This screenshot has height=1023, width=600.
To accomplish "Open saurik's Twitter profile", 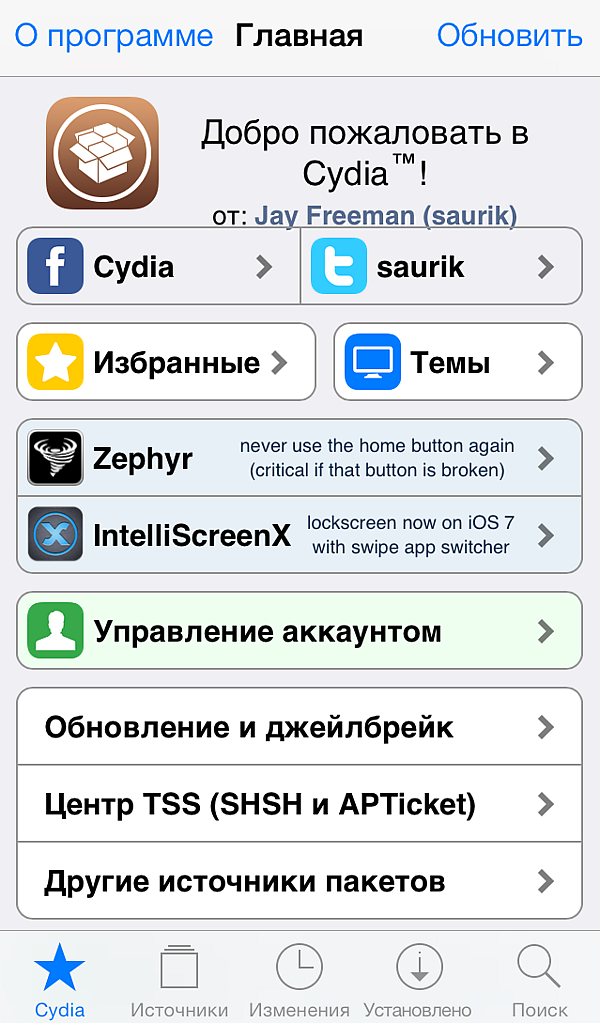I will [x=441, y=266].
